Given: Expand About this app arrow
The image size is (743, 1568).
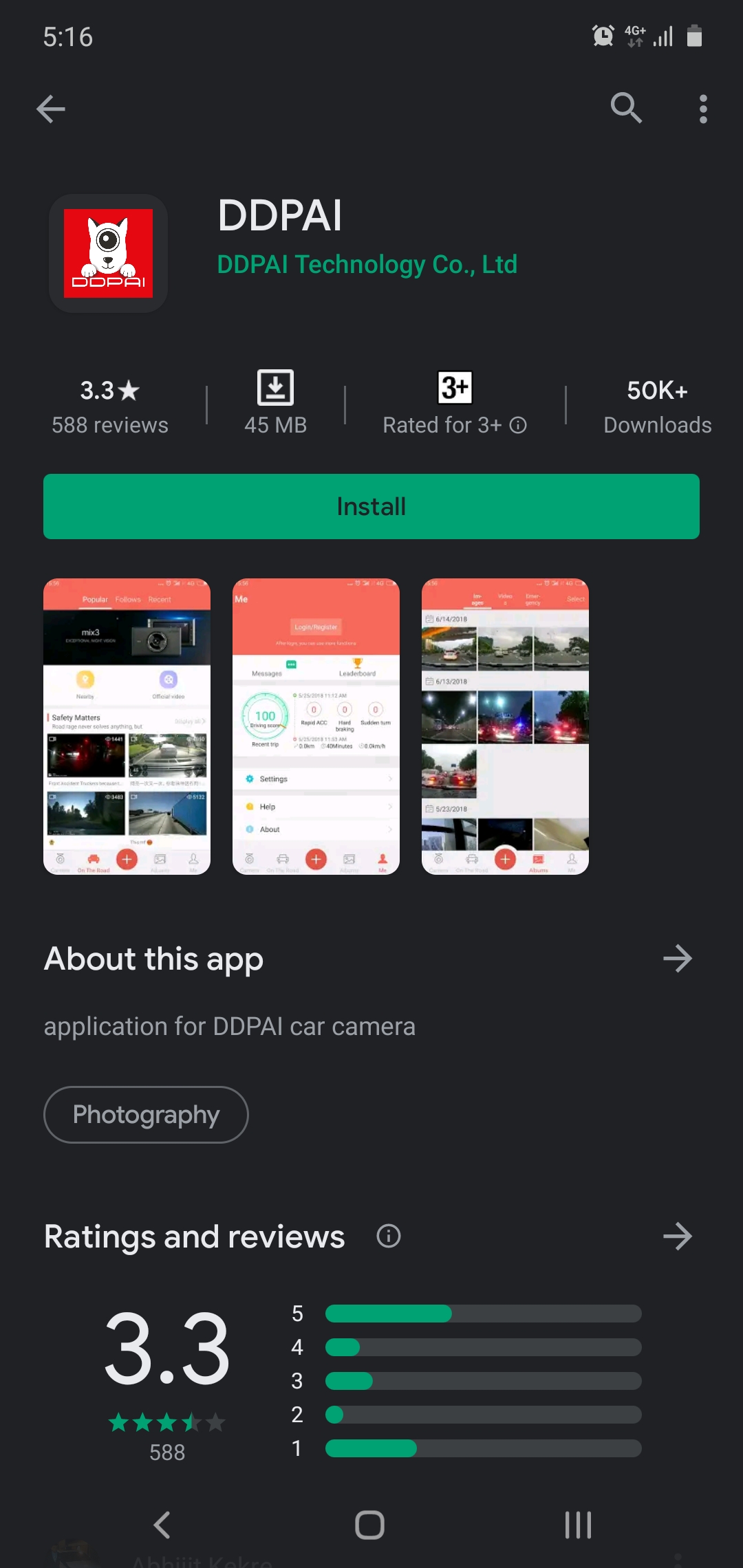Looking at the screenshot, I should click(x=678, y=959).
